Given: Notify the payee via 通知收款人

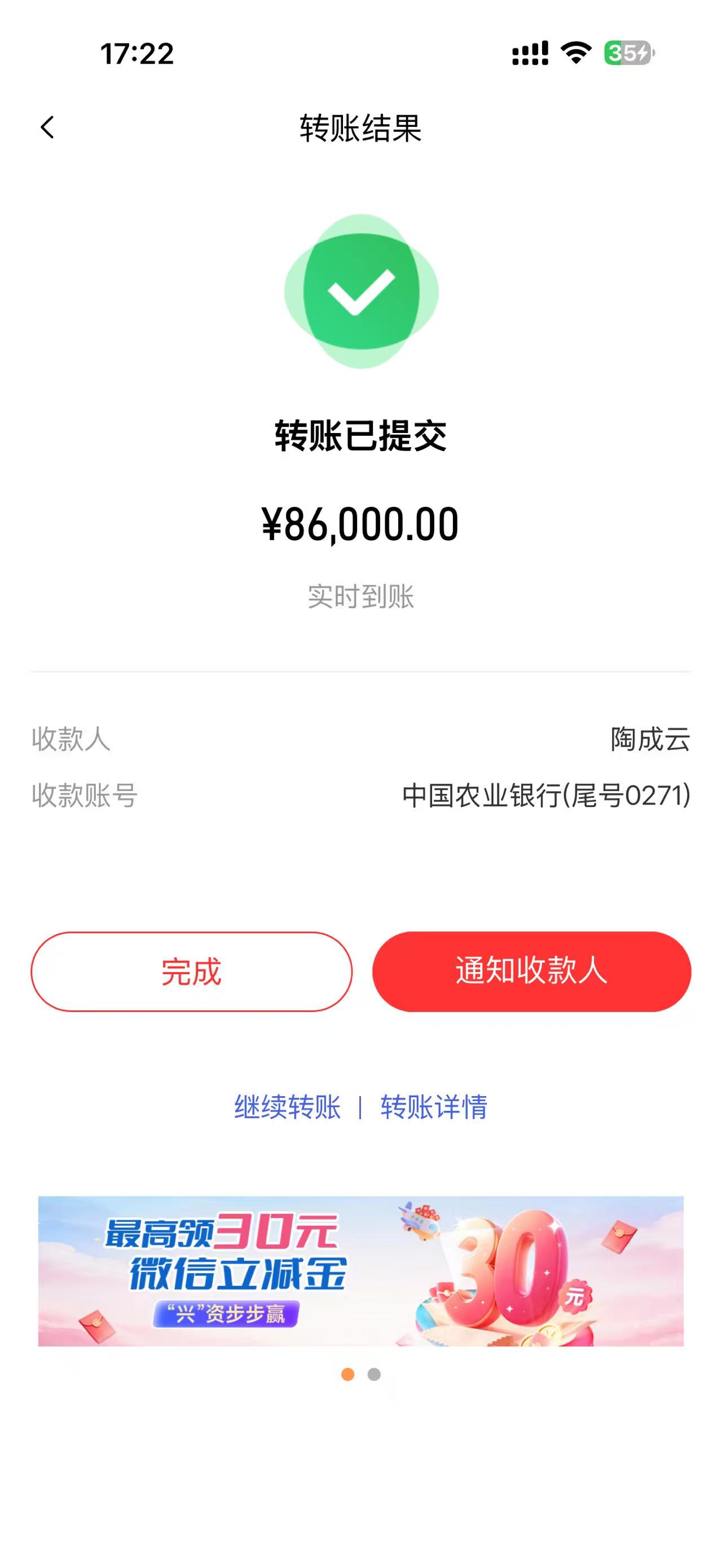Looking at the screenshot, I should click(x=531, y=971).
